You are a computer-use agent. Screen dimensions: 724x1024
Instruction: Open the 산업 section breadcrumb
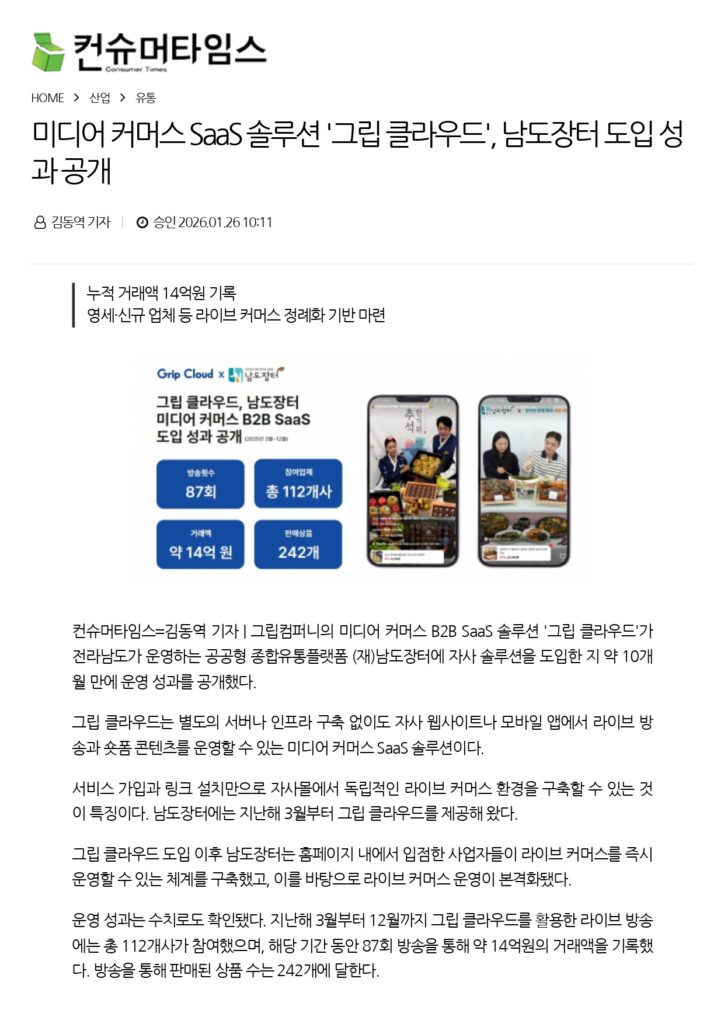click(x=100, y=98)
